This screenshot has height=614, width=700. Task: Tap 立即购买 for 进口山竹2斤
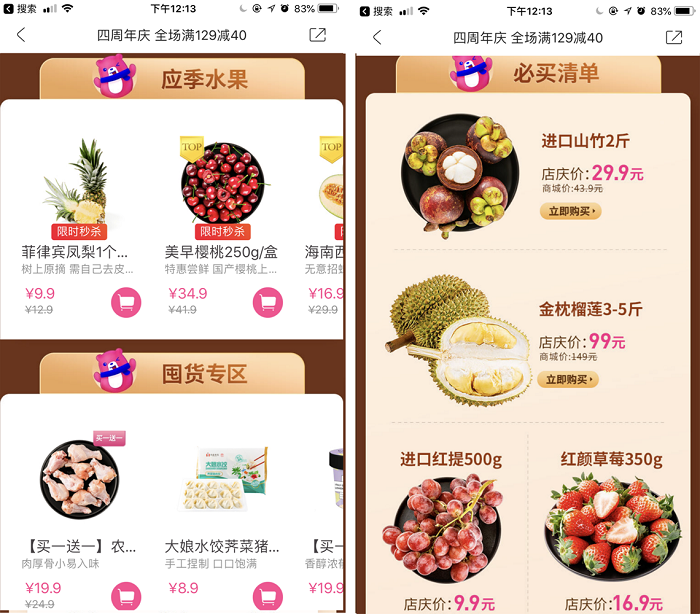click(570, 211)
